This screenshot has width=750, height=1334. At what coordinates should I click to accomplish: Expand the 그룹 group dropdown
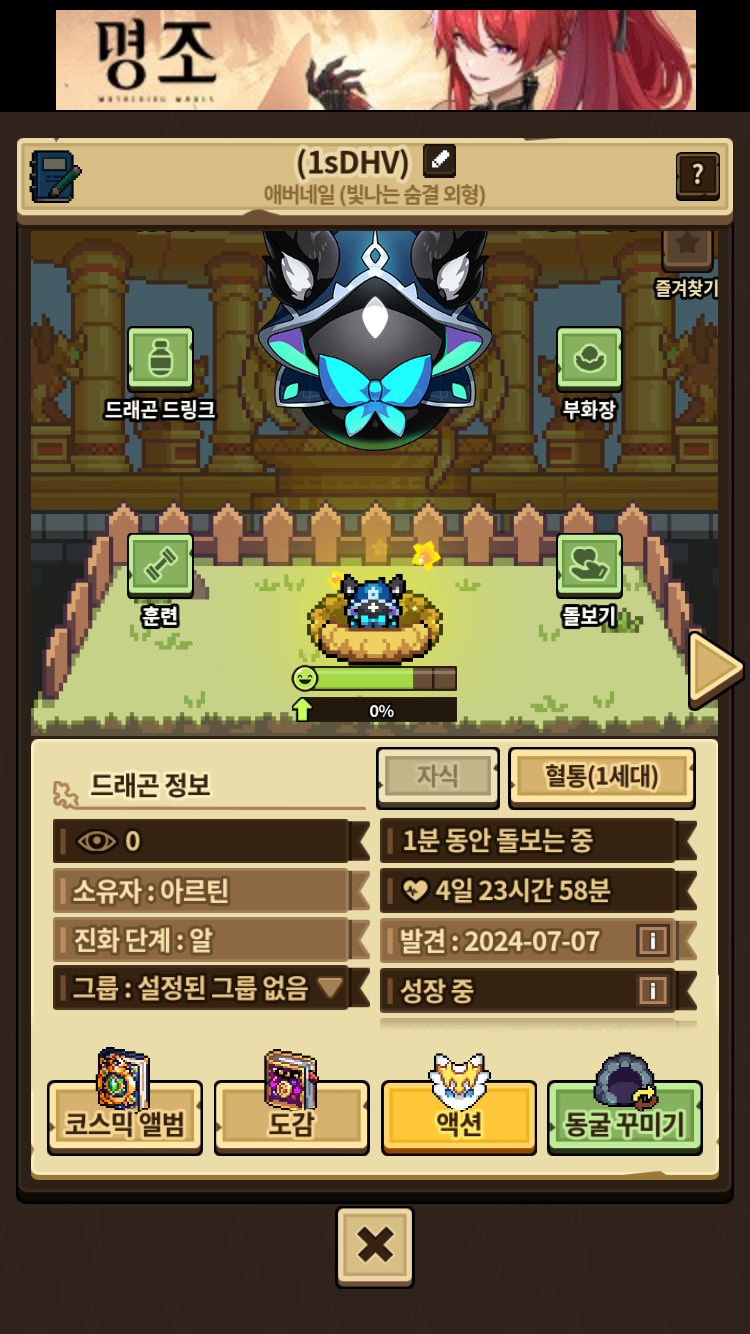click(x=331, y=989)
